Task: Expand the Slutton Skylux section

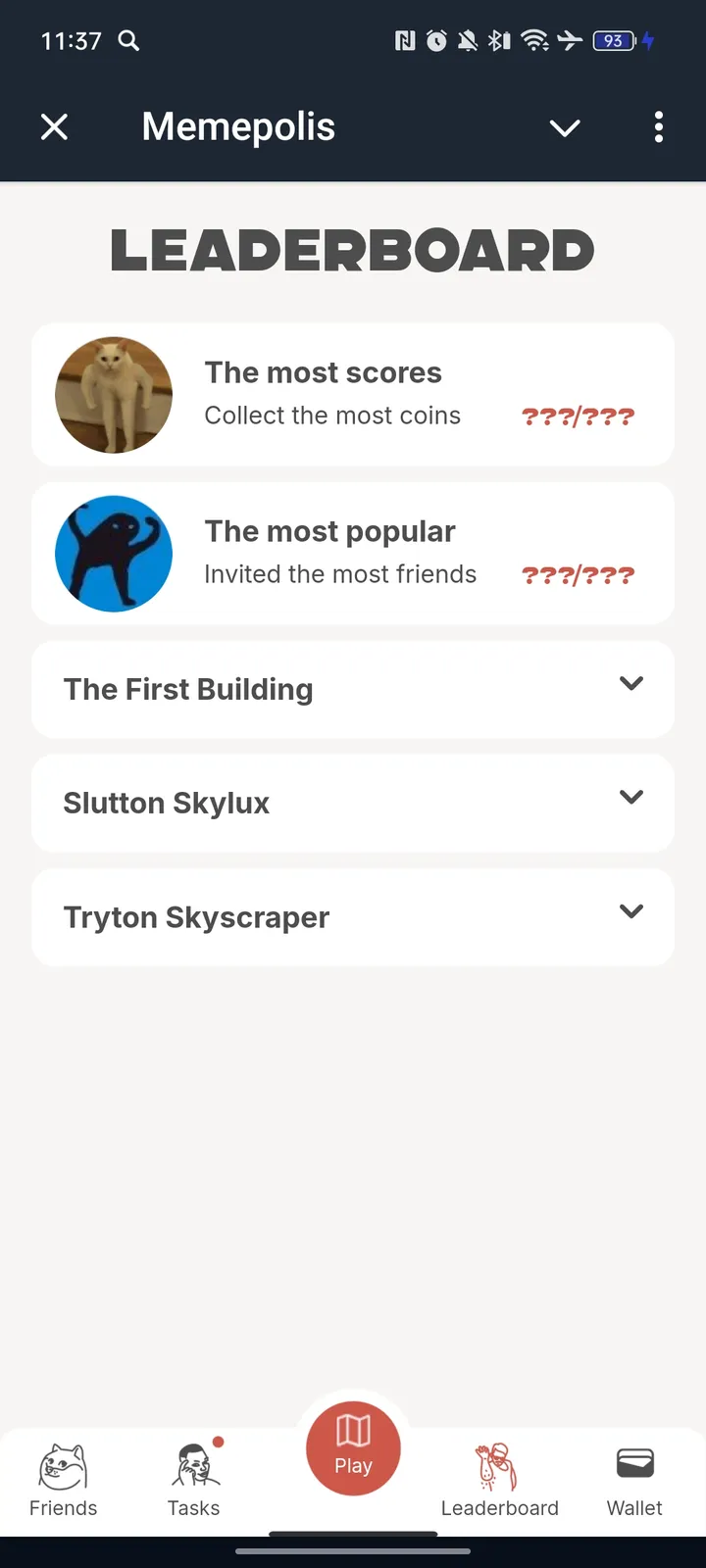Action: [x=631, y=797]
